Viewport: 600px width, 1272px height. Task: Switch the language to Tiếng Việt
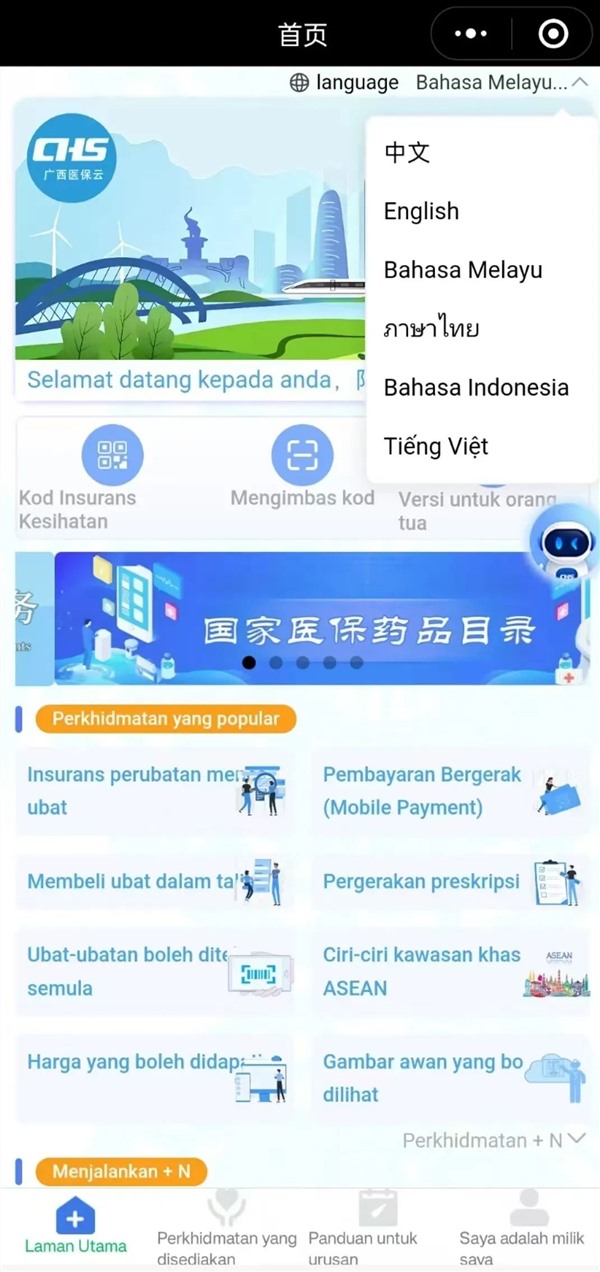pos(436,446)
